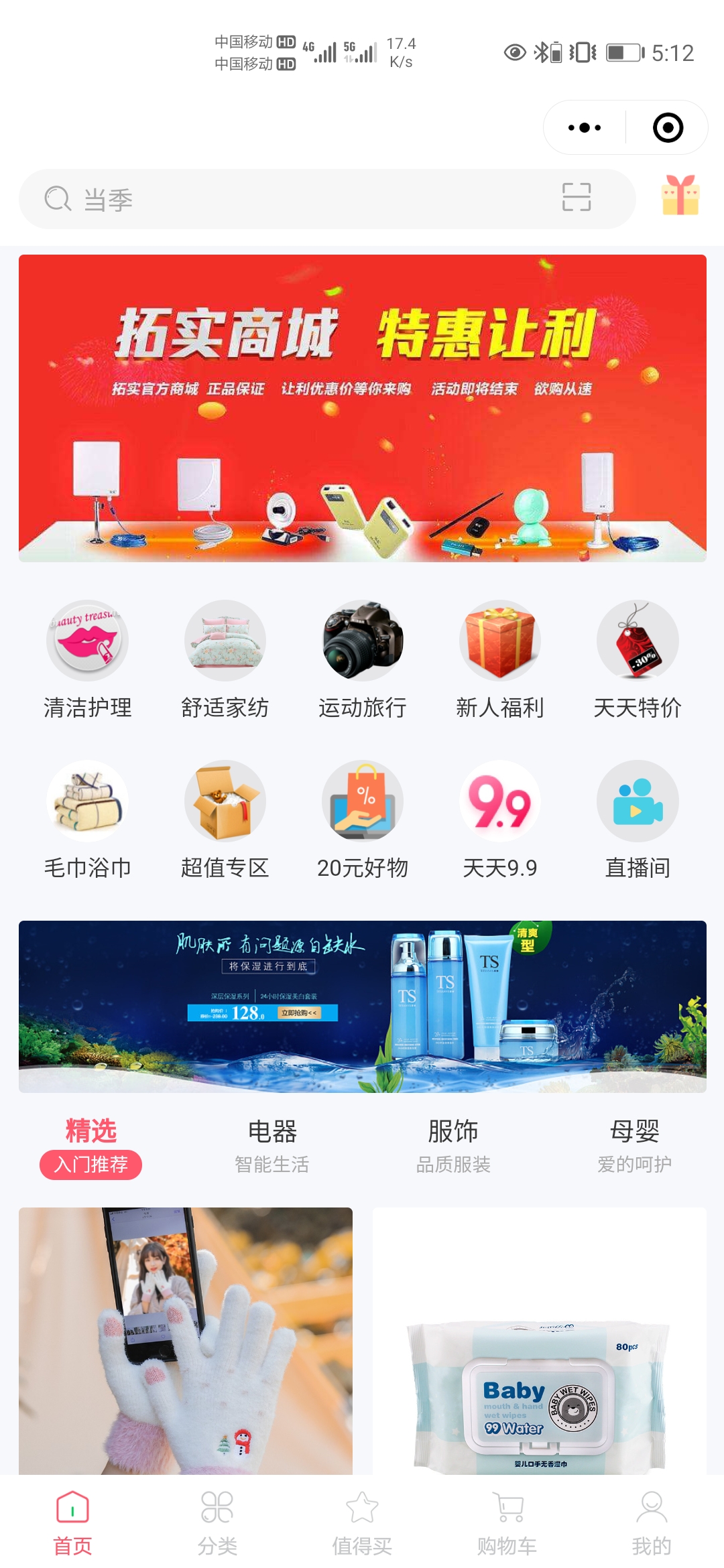The width and height of the screenshot is (724, 1568).
Task: Open the 新人福利 category
Action: (499, 659)
